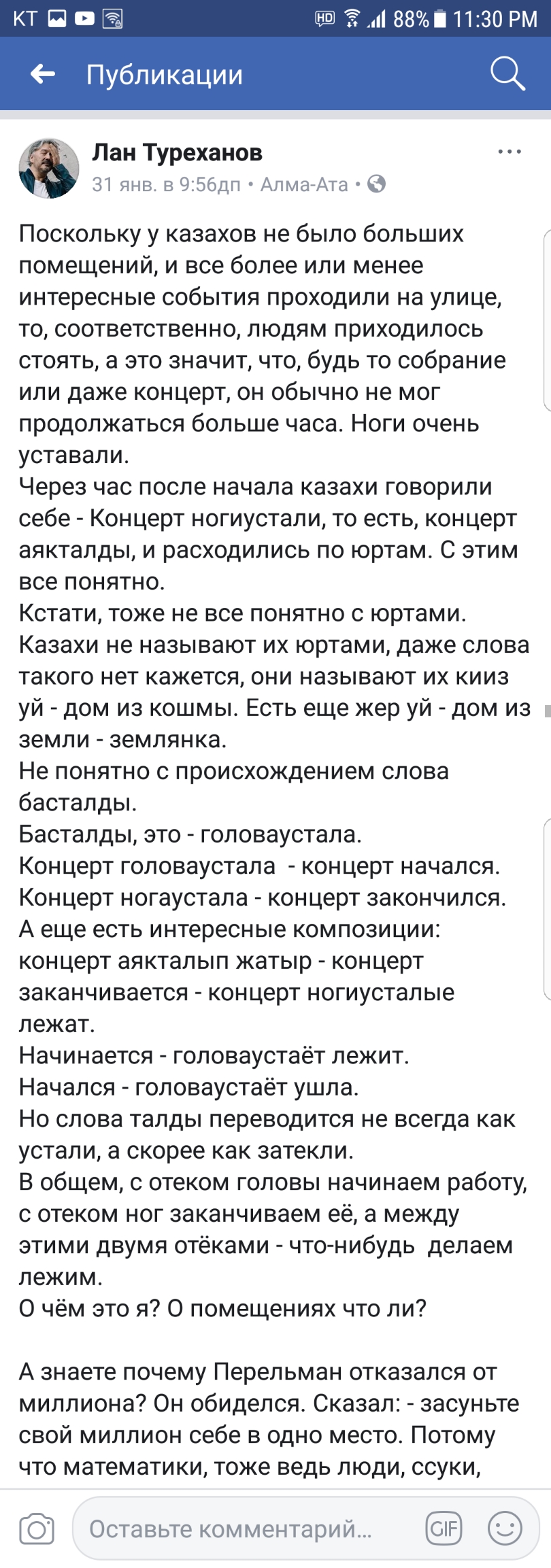Focus the Оставьте комментарий field
Image resolution: width=551 pixels, height=1568 pixels.
245,1529
